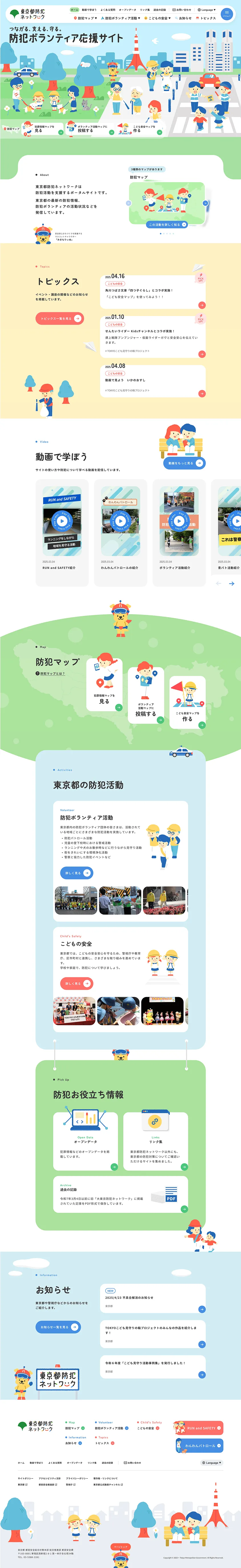Show next videos with the right arrow

point(231,583)
